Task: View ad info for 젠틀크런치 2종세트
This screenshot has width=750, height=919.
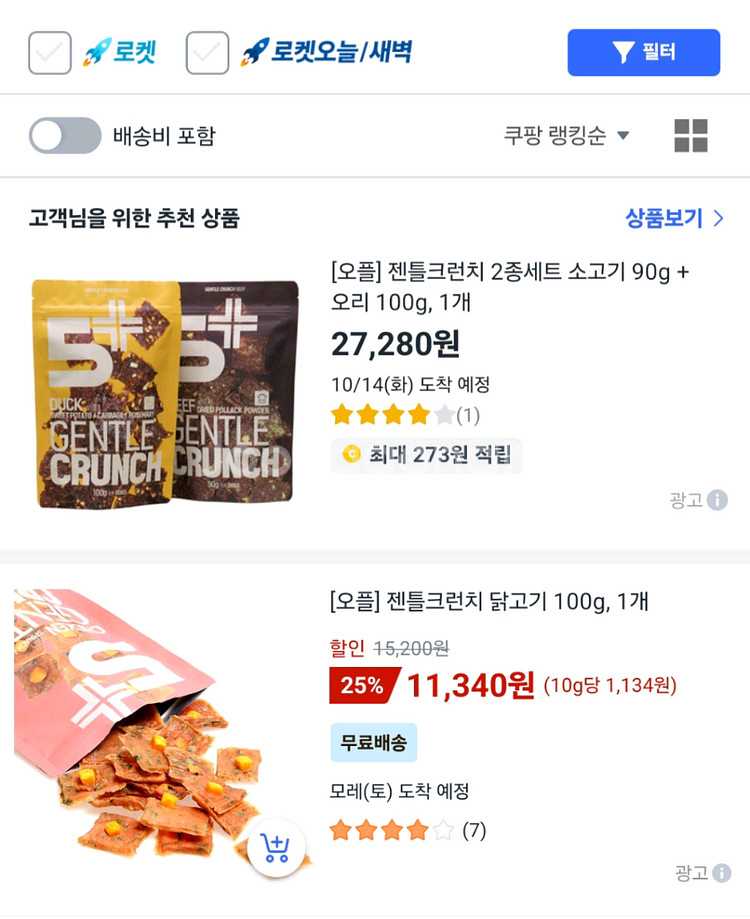Action: 717,500
